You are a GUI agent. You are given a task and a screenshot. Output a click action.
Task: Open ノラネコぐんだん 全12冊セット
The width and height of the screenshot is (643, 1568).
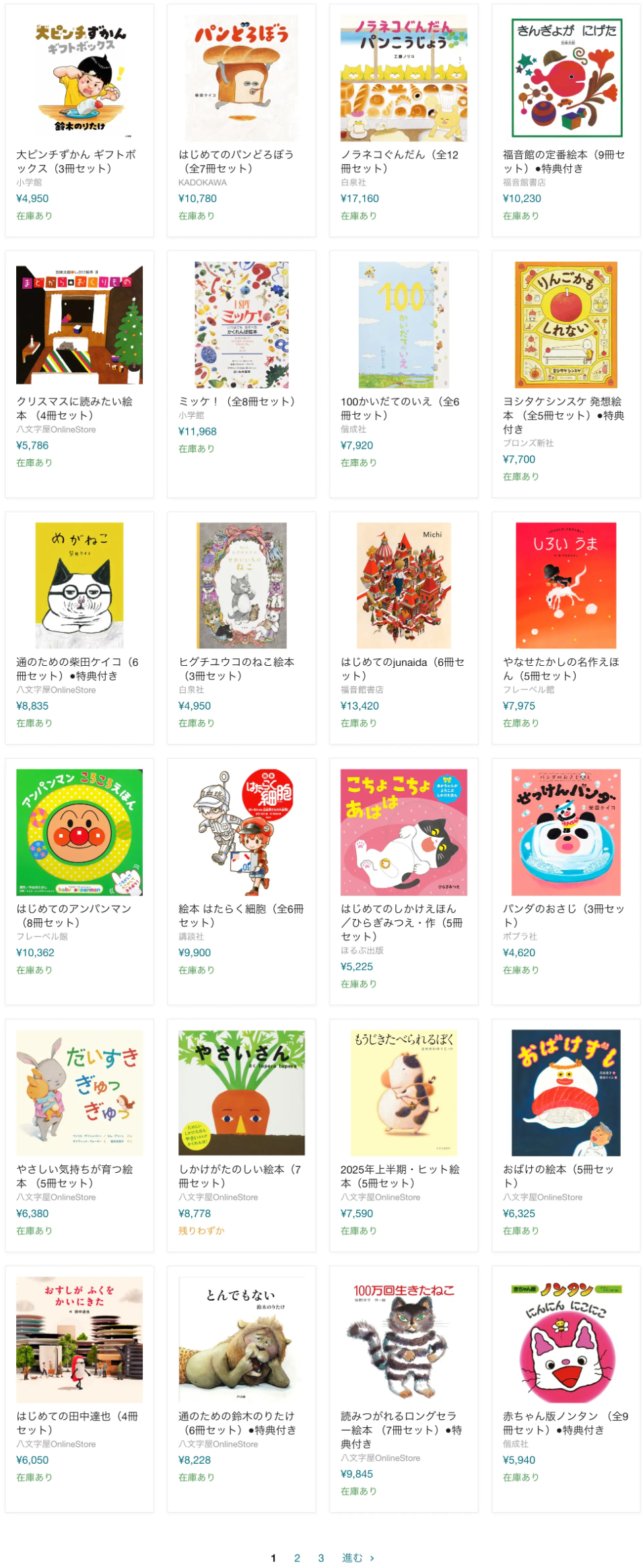[x=399, y=161]
